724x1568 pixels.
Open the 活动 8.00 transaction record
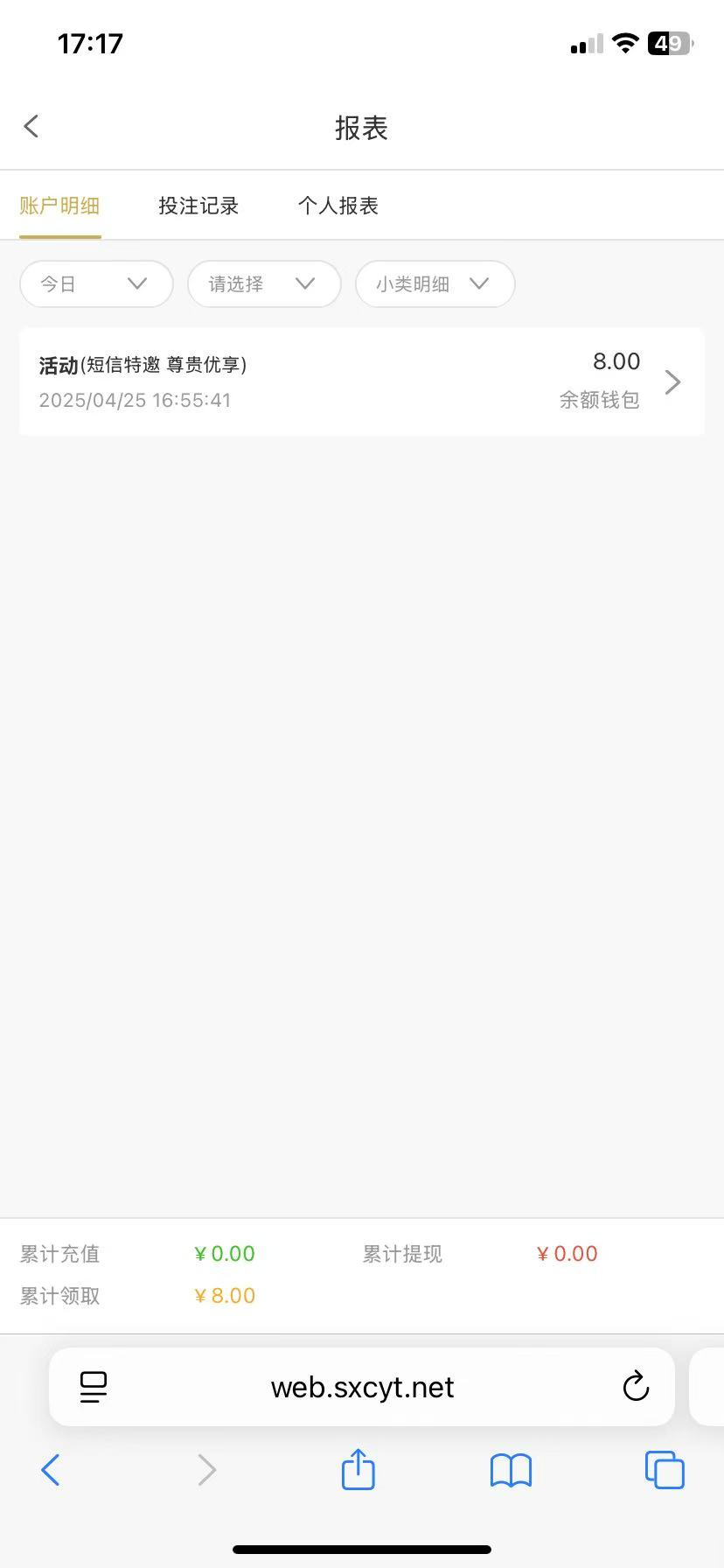[x=362, y=381]
